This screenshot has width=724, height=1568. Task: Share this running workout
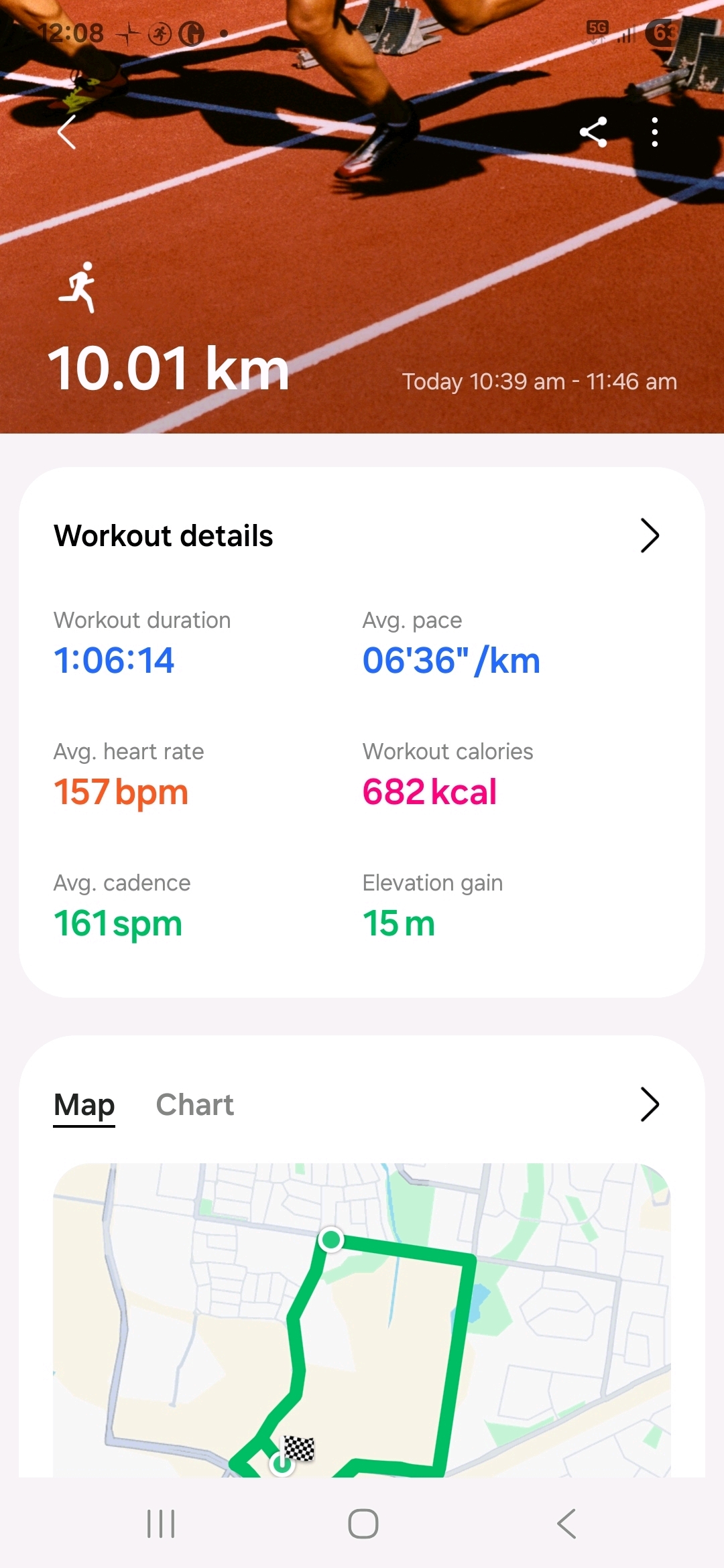point(593,132)
